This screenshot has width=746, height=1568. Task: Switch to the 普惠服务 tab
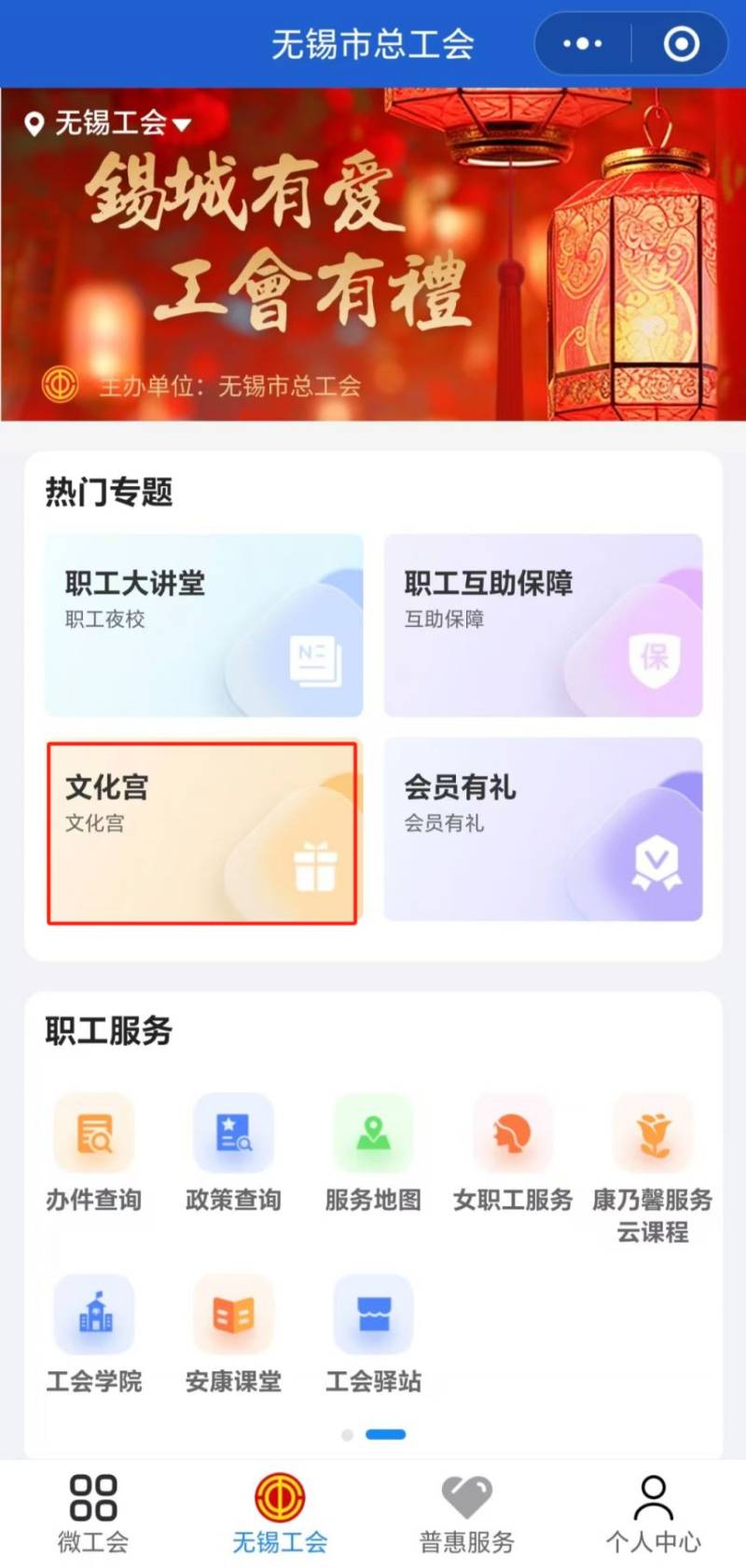pyautogui.click(x=466, y=1513)
